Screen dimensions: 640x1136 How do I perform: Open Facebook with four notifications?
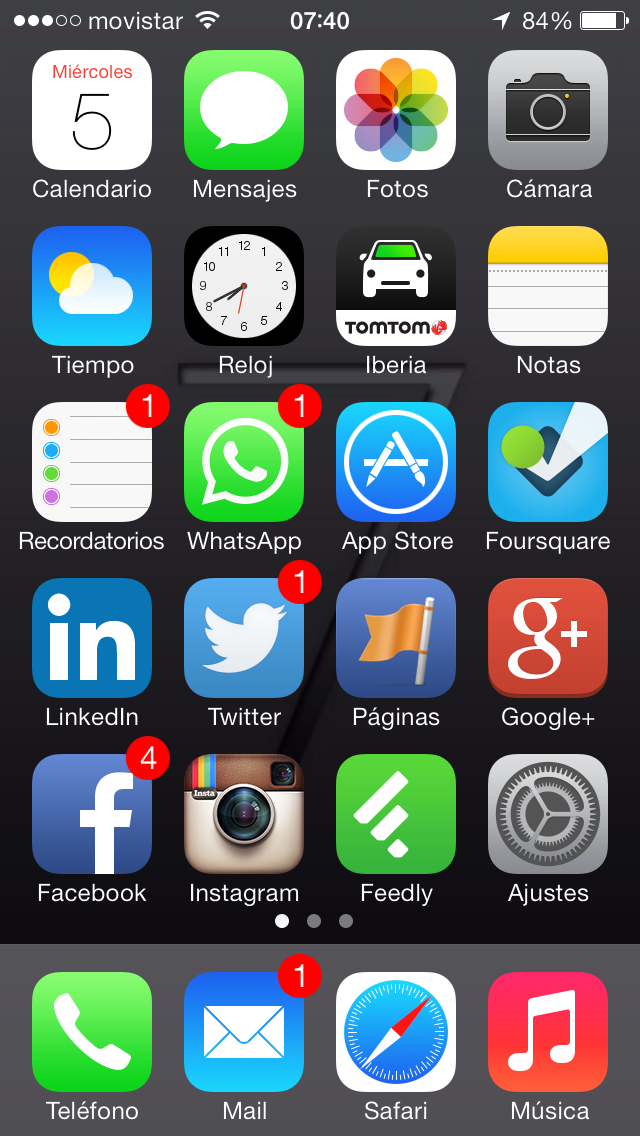point(92,814)
